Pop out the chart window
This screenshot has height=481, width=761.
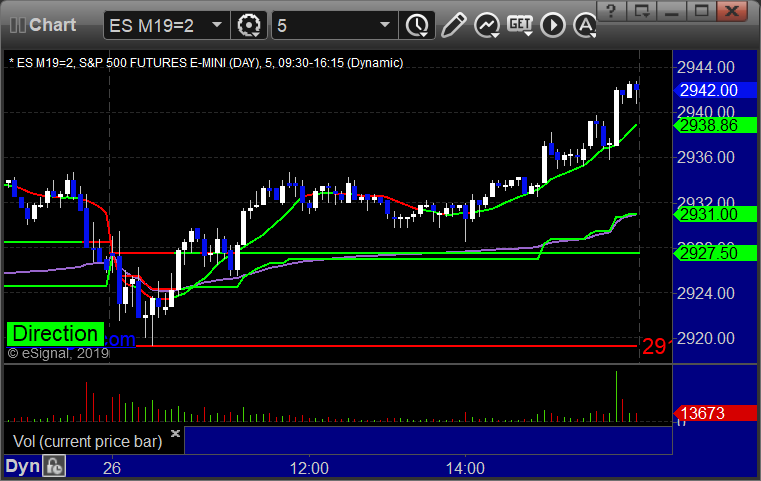[x=646, y=12]
